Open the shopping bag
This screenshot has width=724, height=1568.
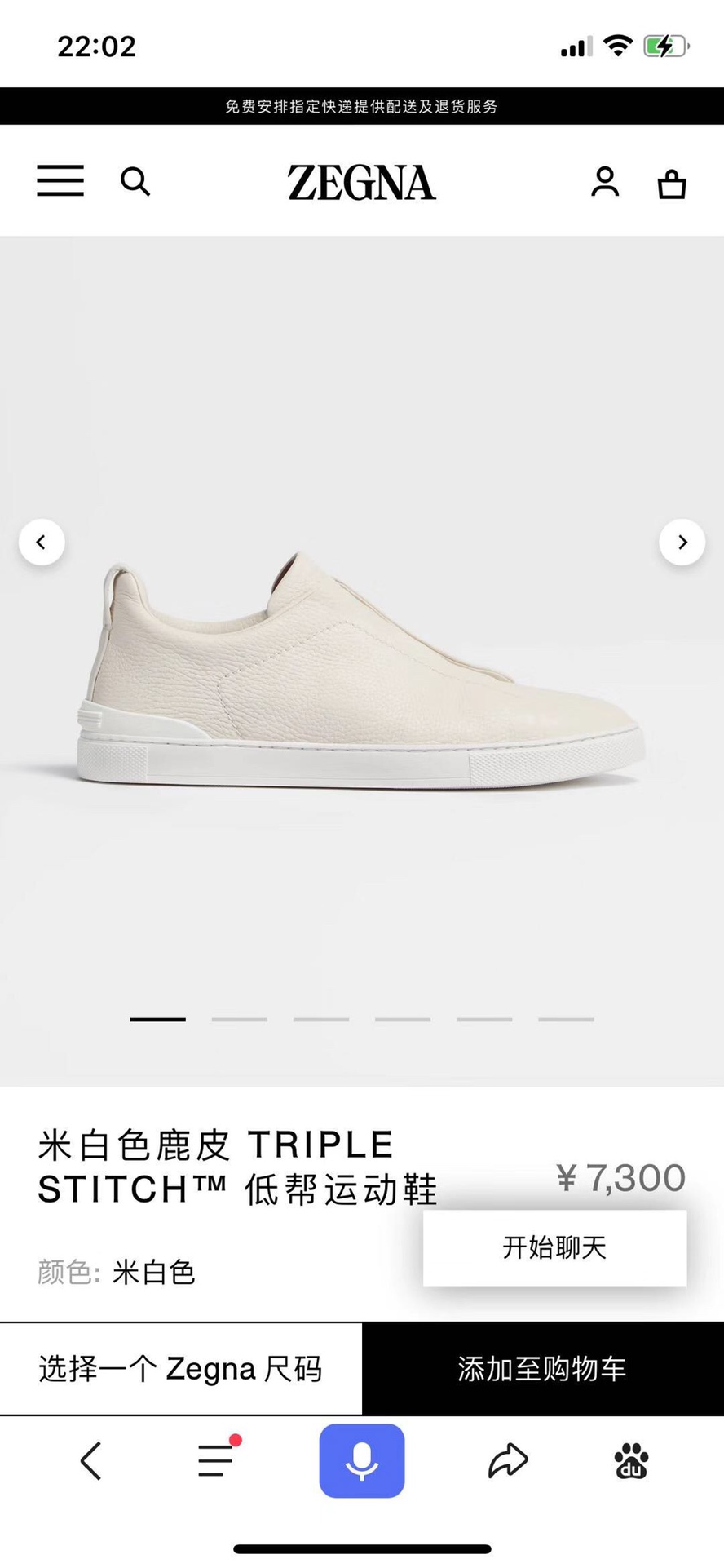point(672,184)
